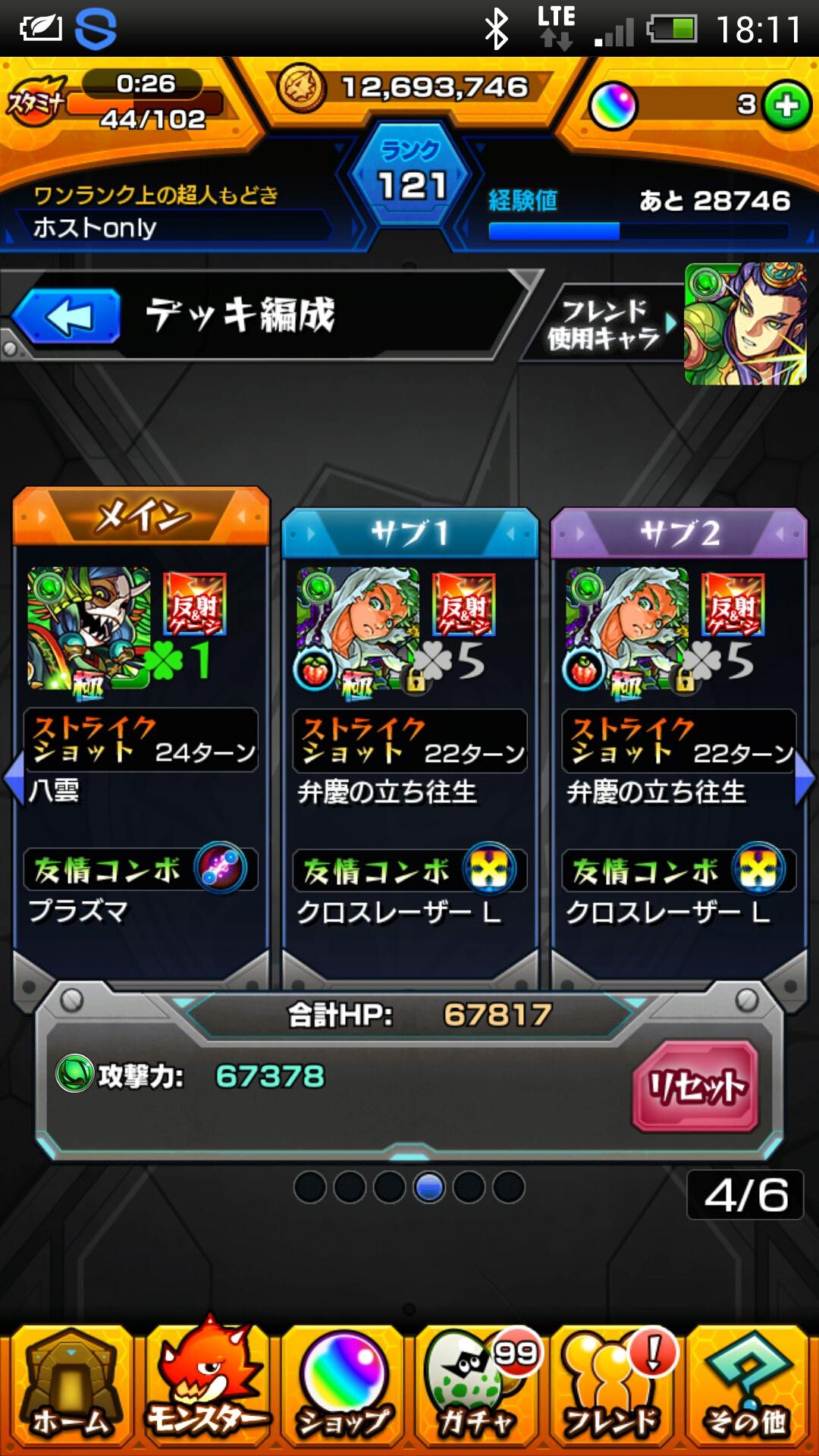819x1456 pixels.
Task: Go back with the blue arrow button
Action: [67, 316]
